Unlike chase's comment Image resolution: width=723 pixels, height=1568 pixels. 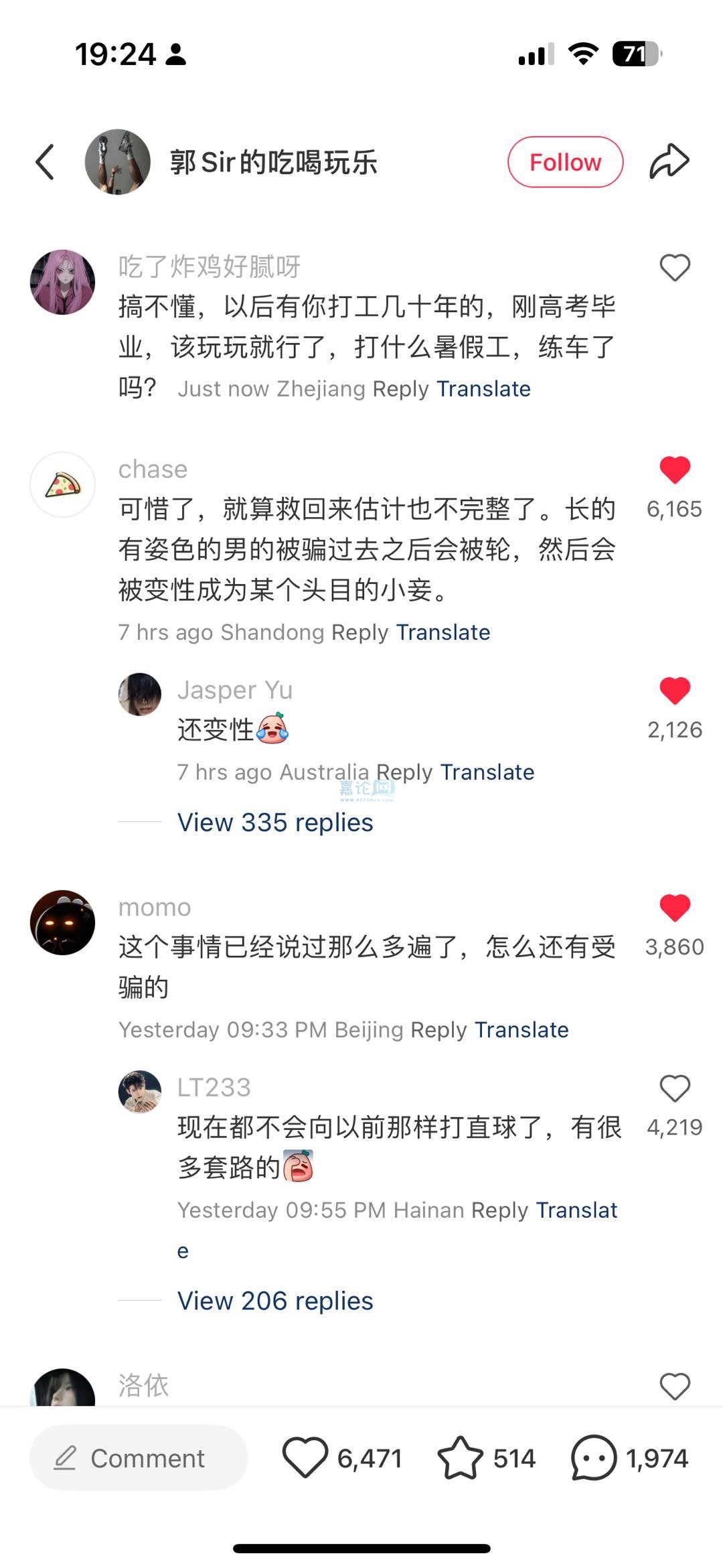[x=674, y=470]
